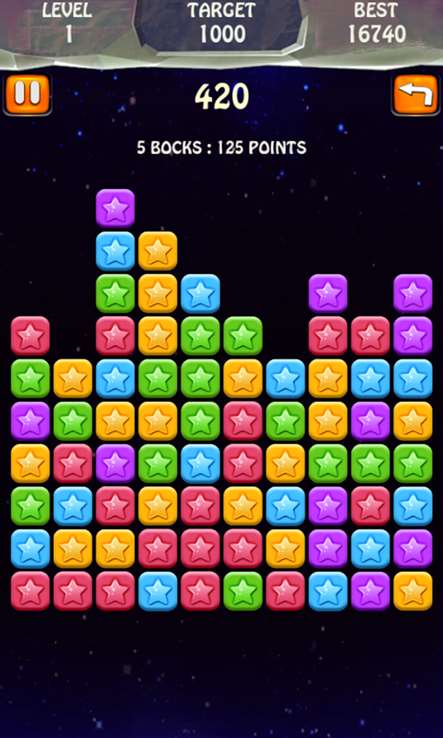This screenshot has height=738, width=443.
Task: Pause the game
Action: click(x=27, y=95)
